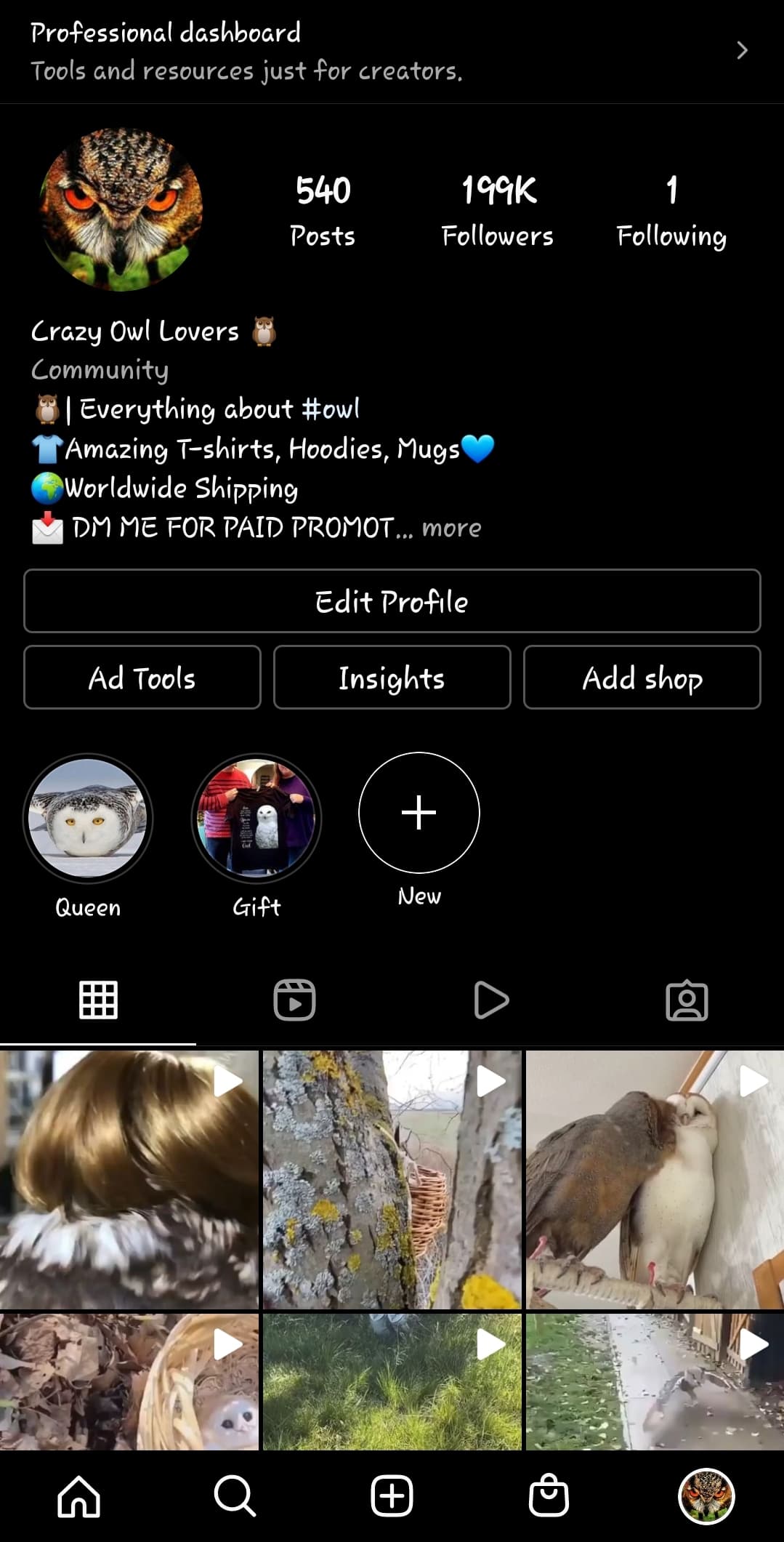Viewport: 784px width, 1542px height.
Task: Open the #owl hashtag link
Action: click(331, 409)
